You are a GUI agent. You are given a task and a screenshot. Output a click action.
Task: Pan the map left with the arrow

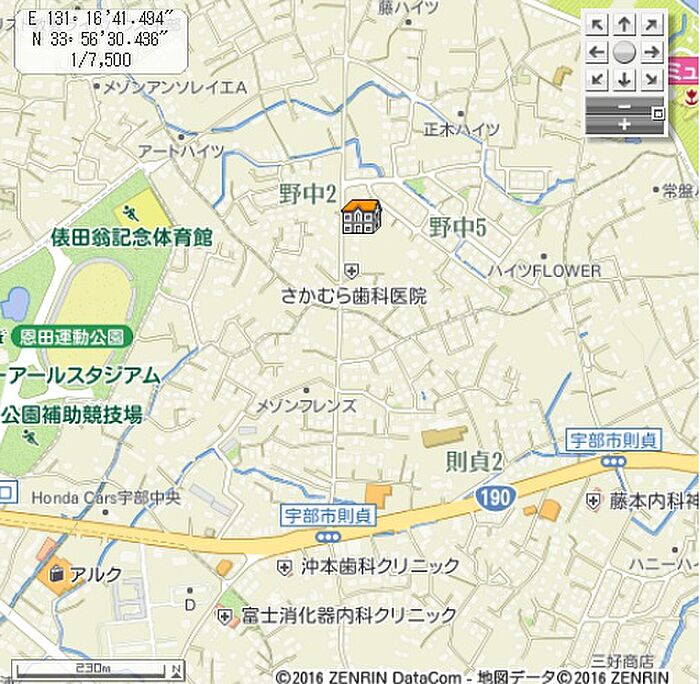[x=597, y=52]
